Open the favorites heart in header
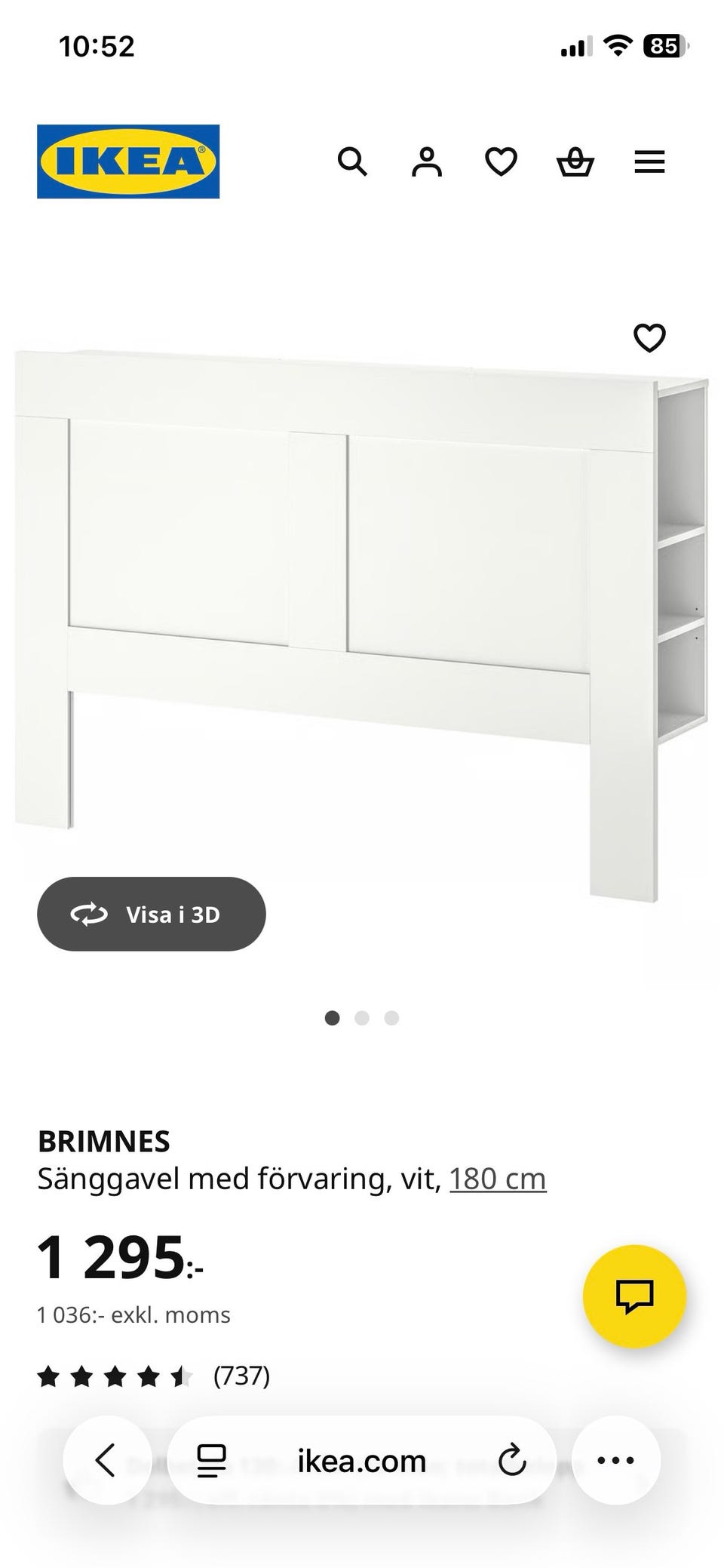This screenshot has height=1568, width=724. tap(501, 161)
